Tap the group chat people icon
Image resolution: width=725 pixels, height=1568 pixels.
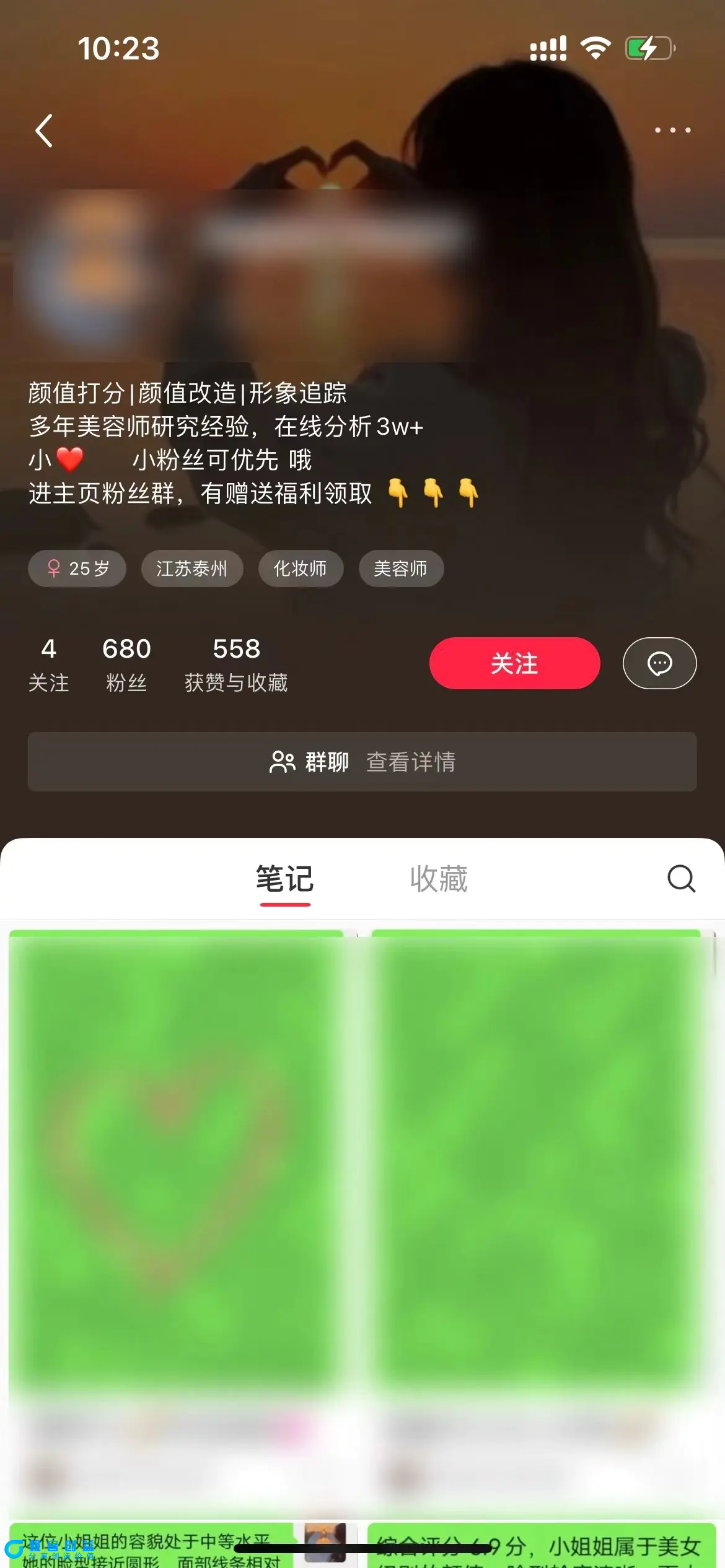283,763
